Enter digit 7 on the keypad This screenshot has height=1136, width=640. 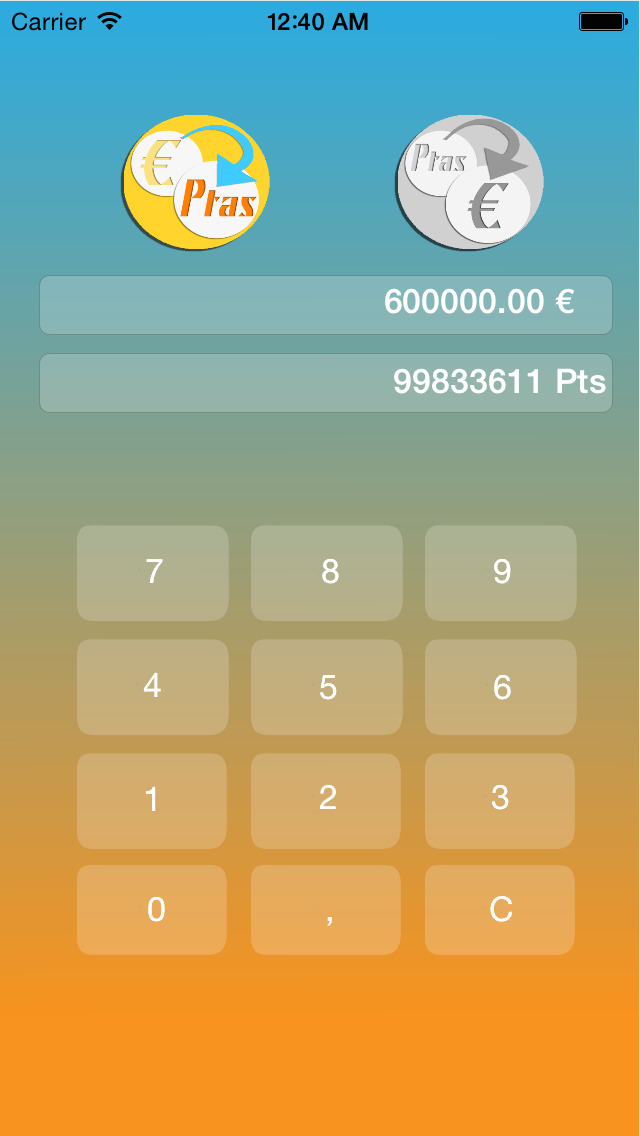coord(153,573)
